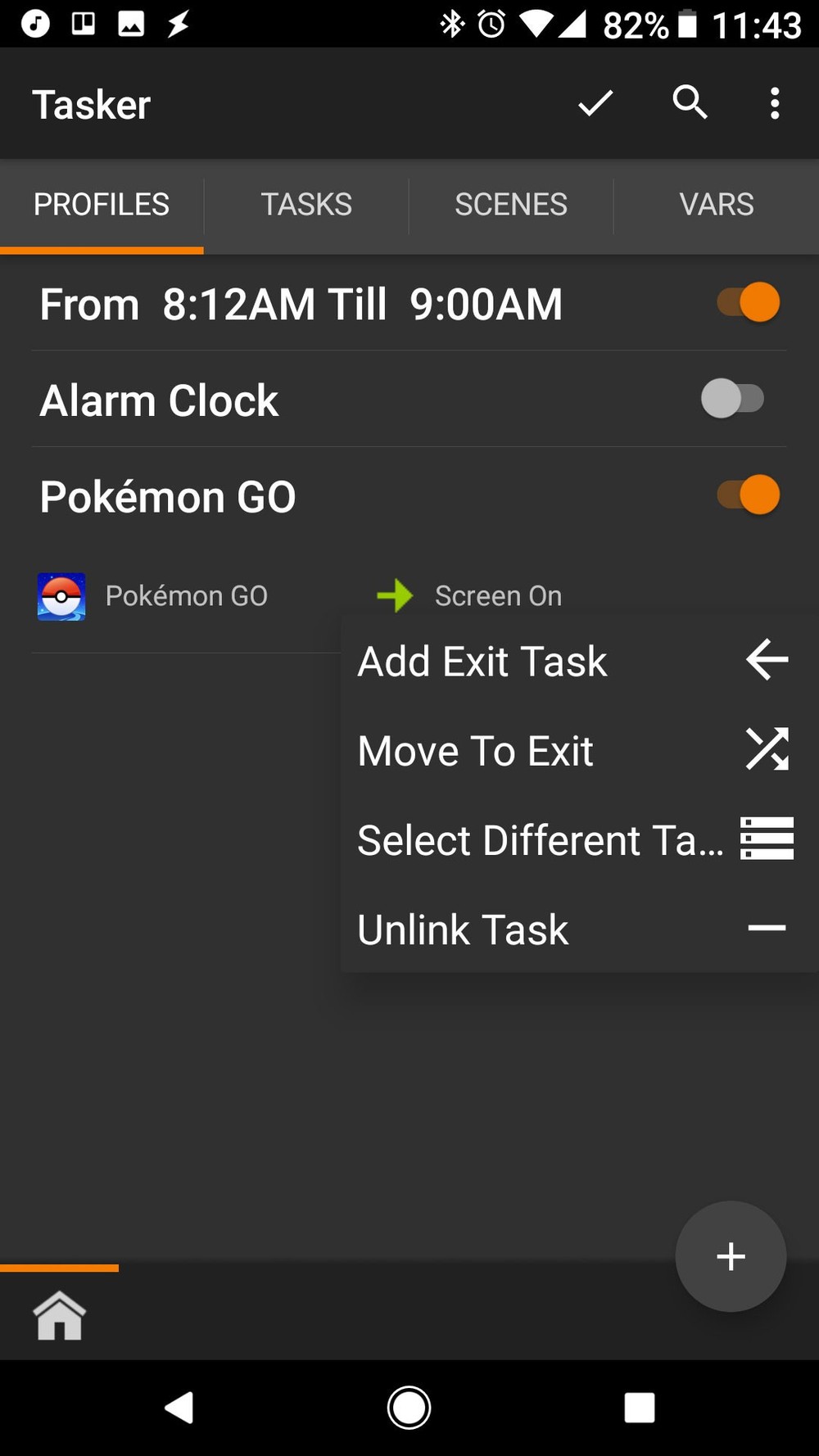Select Unlink Task
Screen dimensions: 819x1456
point(573,929)
